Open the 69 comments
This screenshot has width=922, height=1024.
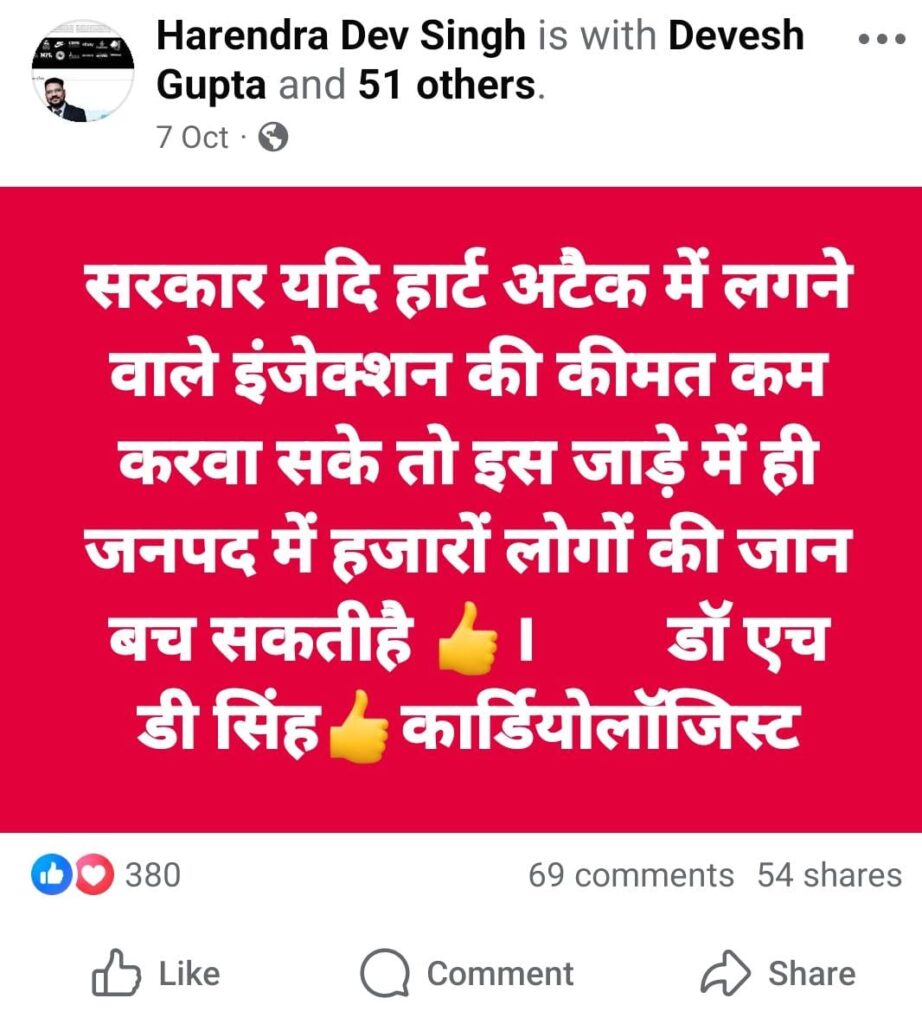tap(630, 875)
